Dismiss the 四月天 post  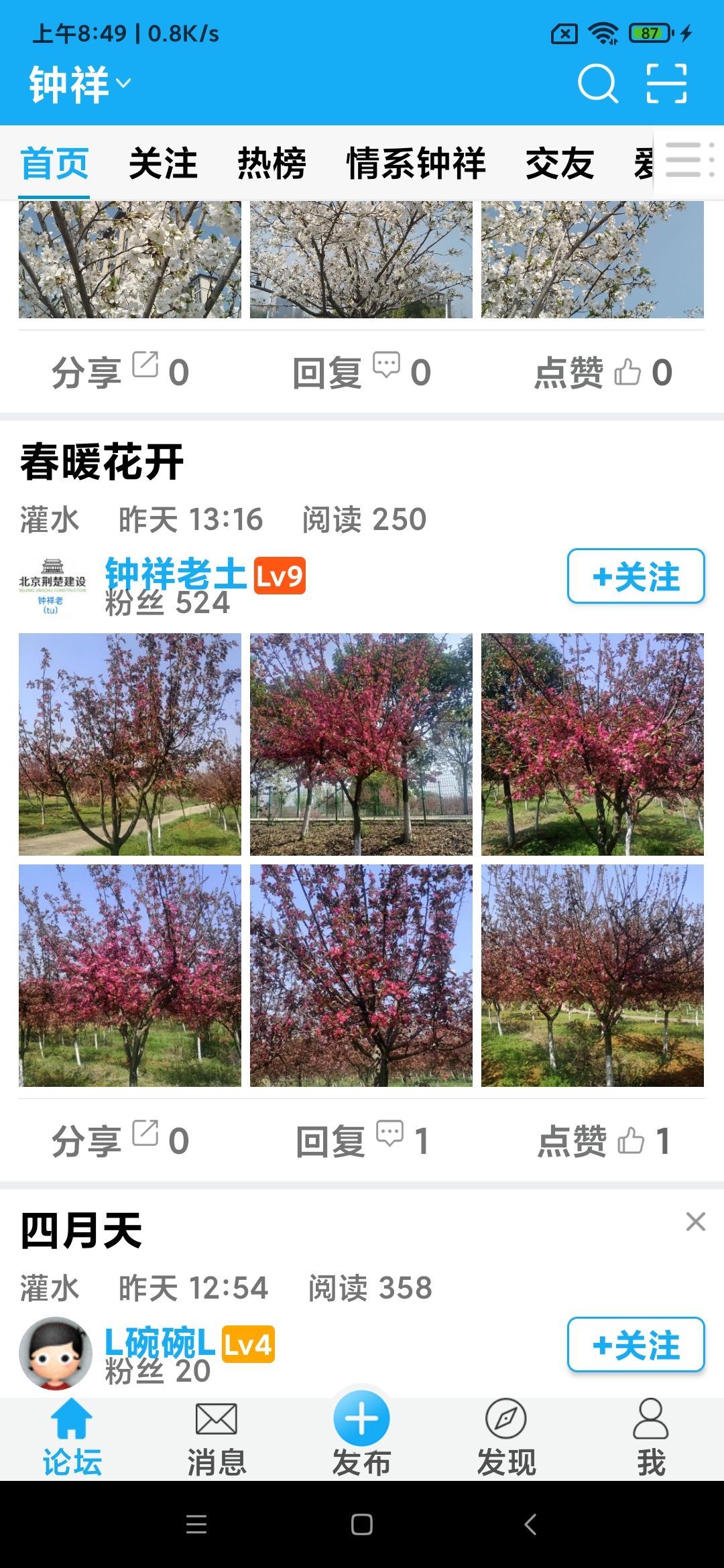click(x=695, y=1222)
